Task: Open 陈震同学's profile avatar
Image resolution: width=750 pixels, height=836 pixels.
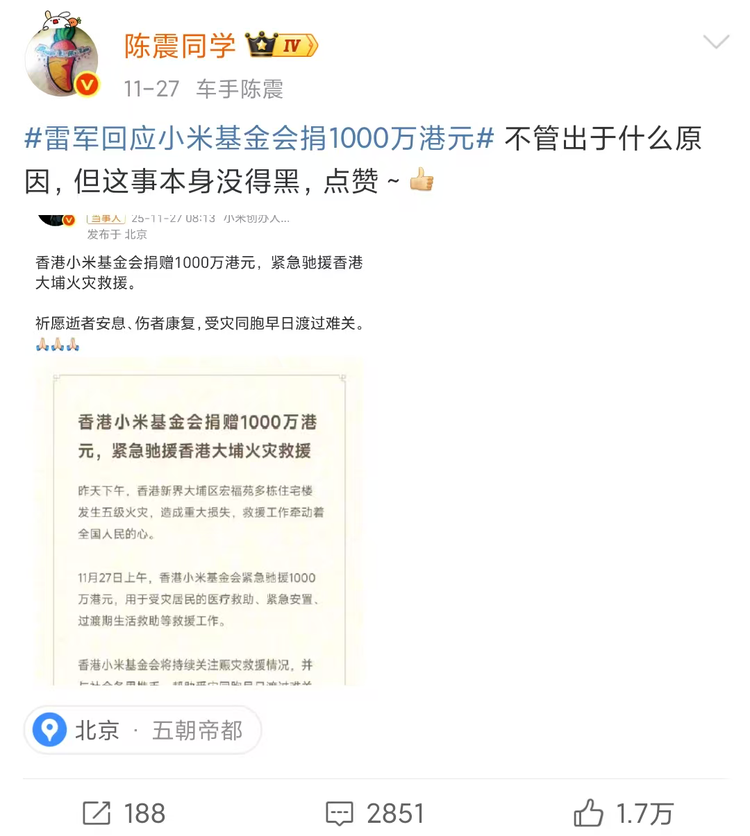Action: [62, 58]
